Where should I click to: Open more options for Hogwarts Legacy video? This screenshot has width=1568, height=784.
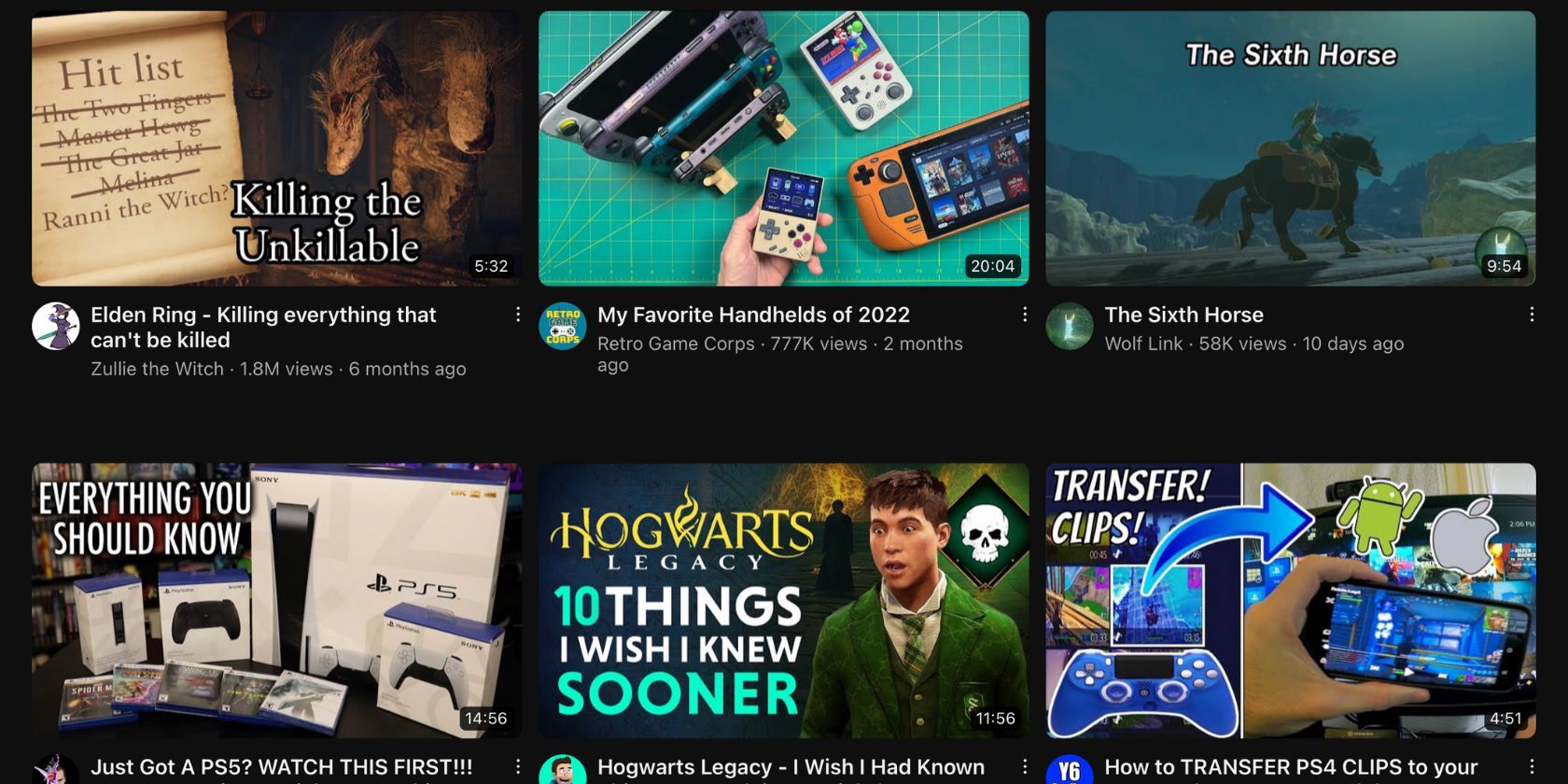(x=1025, y=767)
